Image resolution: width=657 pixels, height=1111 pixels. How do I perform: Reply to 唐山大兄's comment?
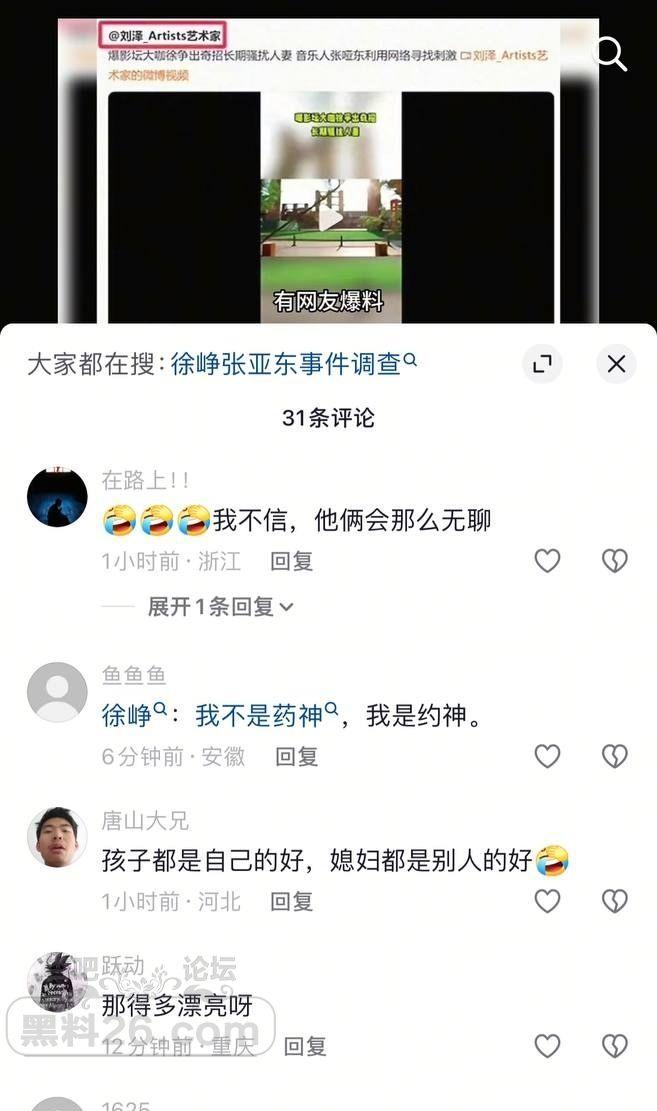coord(291,901)
